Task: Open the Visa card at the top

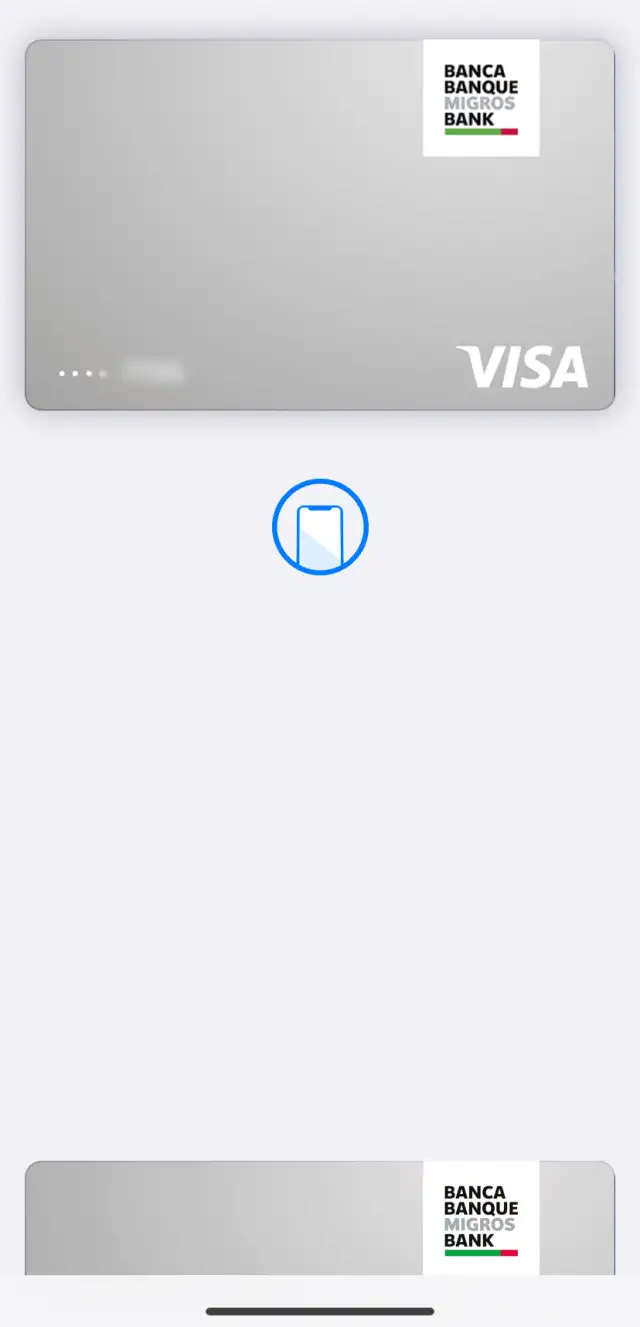Action: (x=319, y=225)
